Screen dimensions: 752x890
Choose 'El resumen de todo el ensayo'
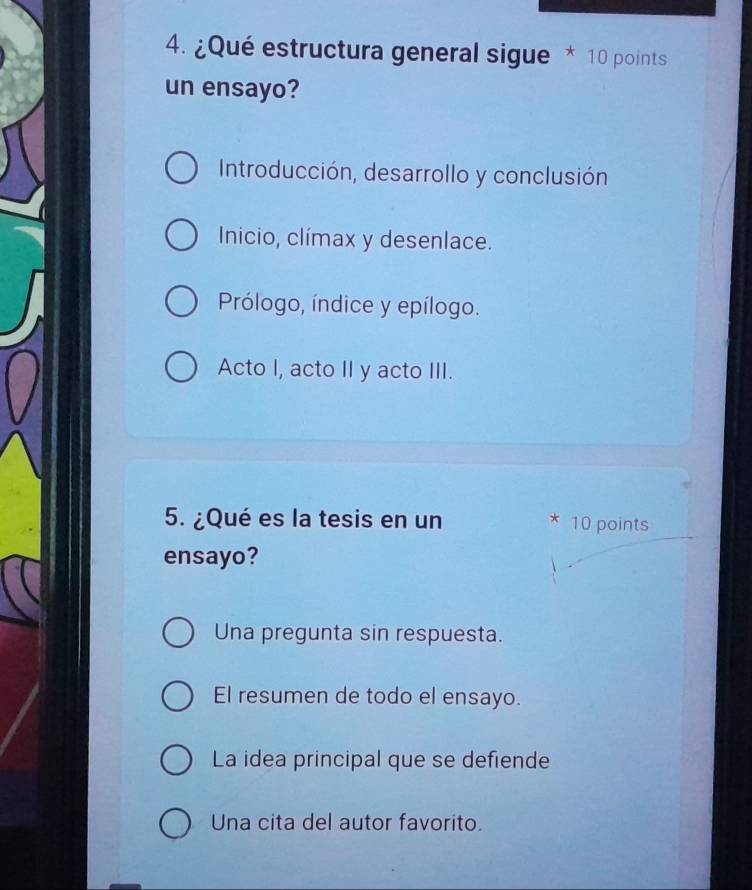[x=178, y=698]
